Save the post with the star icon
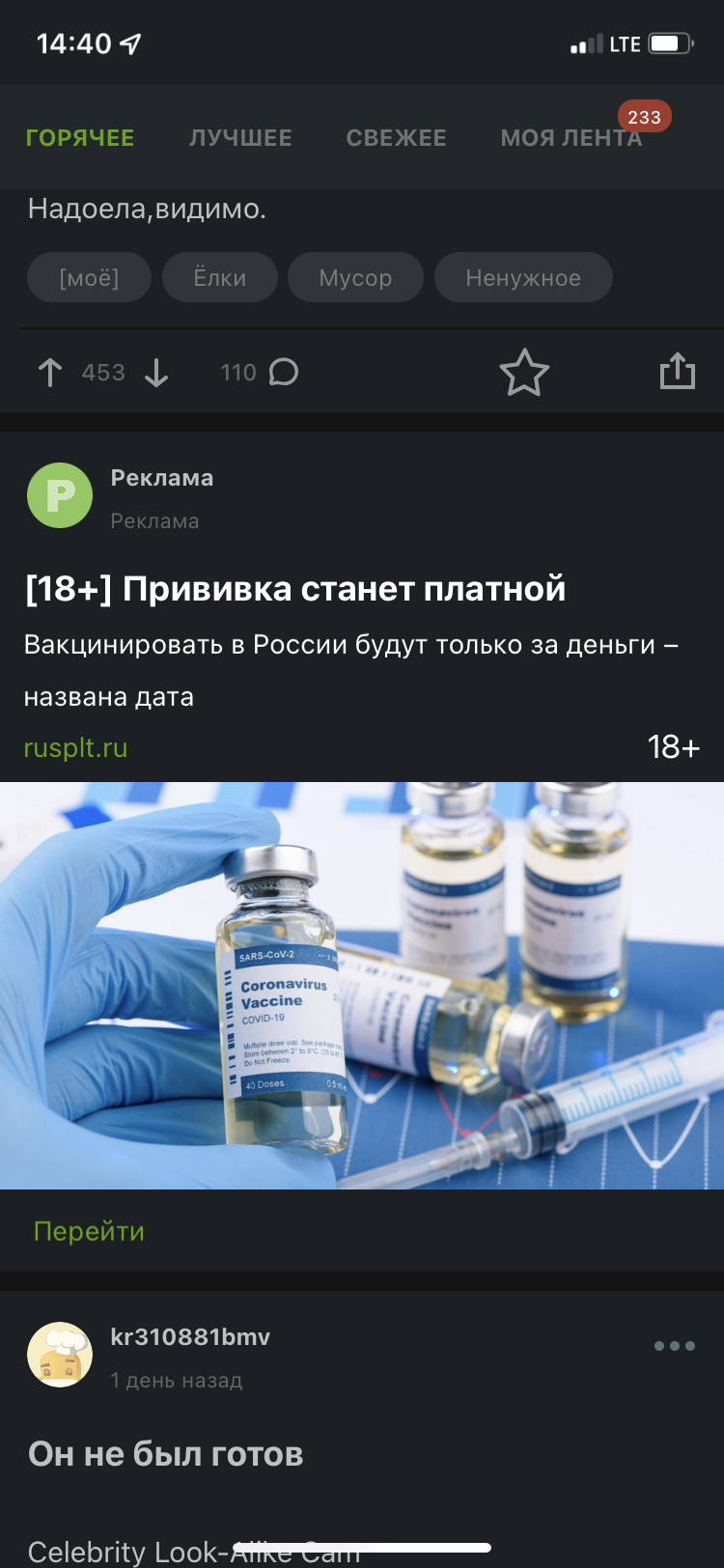Screen dimensions: 724x1568 click(x=524, y=373)
